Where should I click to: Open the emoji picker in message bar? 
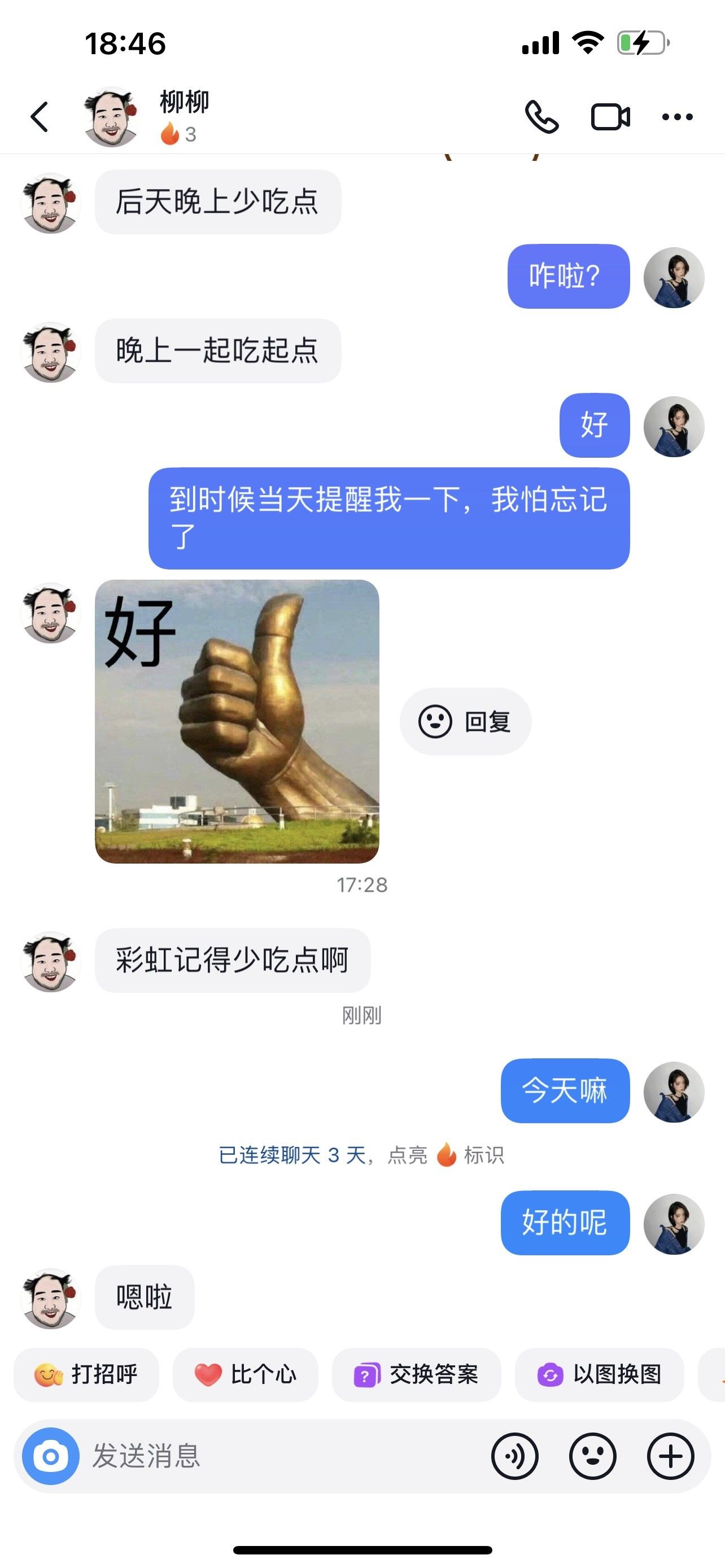pyautogui.click(x=592, y=1456)
